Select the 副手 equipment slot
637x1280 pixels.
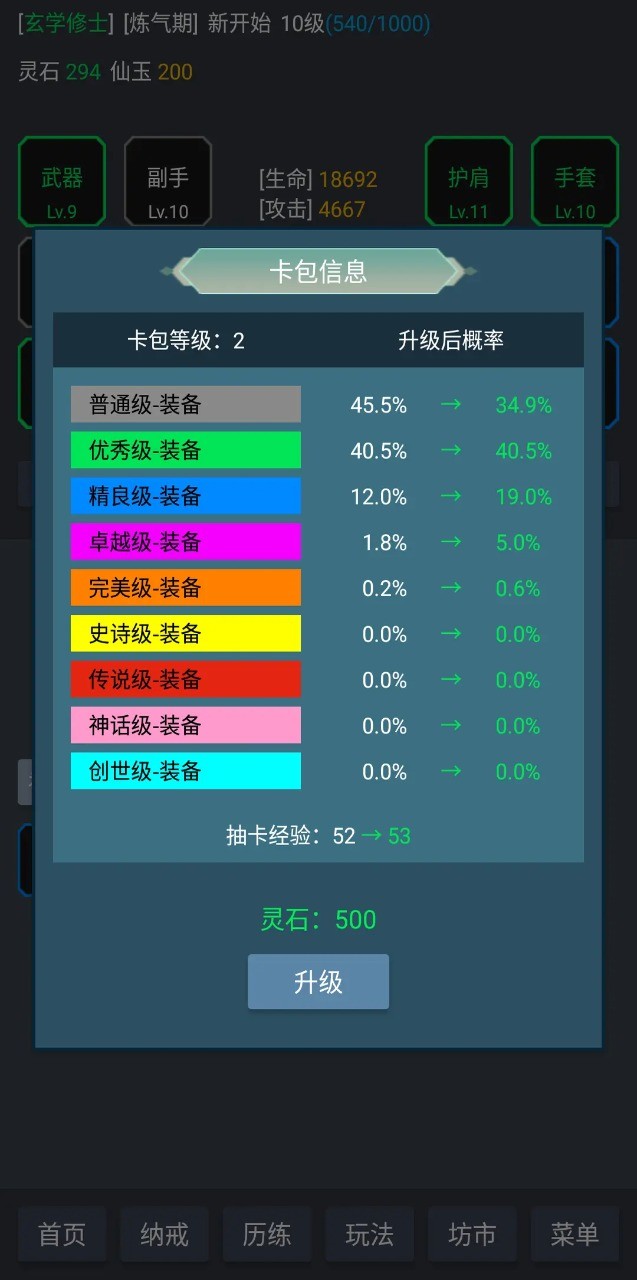tap(168, 182)
